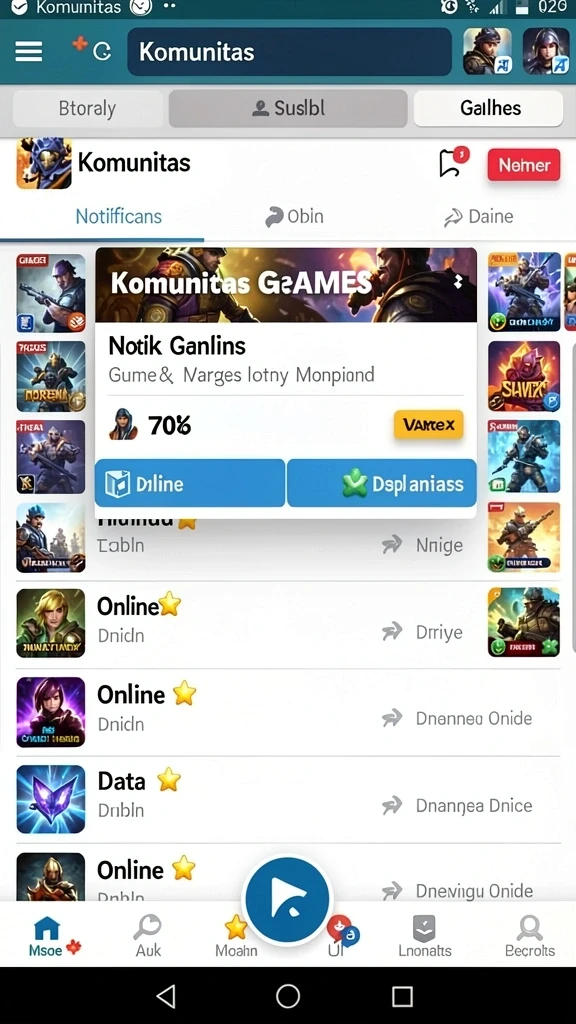This screenshot has height=1024, width=576.
Task: Switch to the Becrolts tab
Action: point(530,935)
